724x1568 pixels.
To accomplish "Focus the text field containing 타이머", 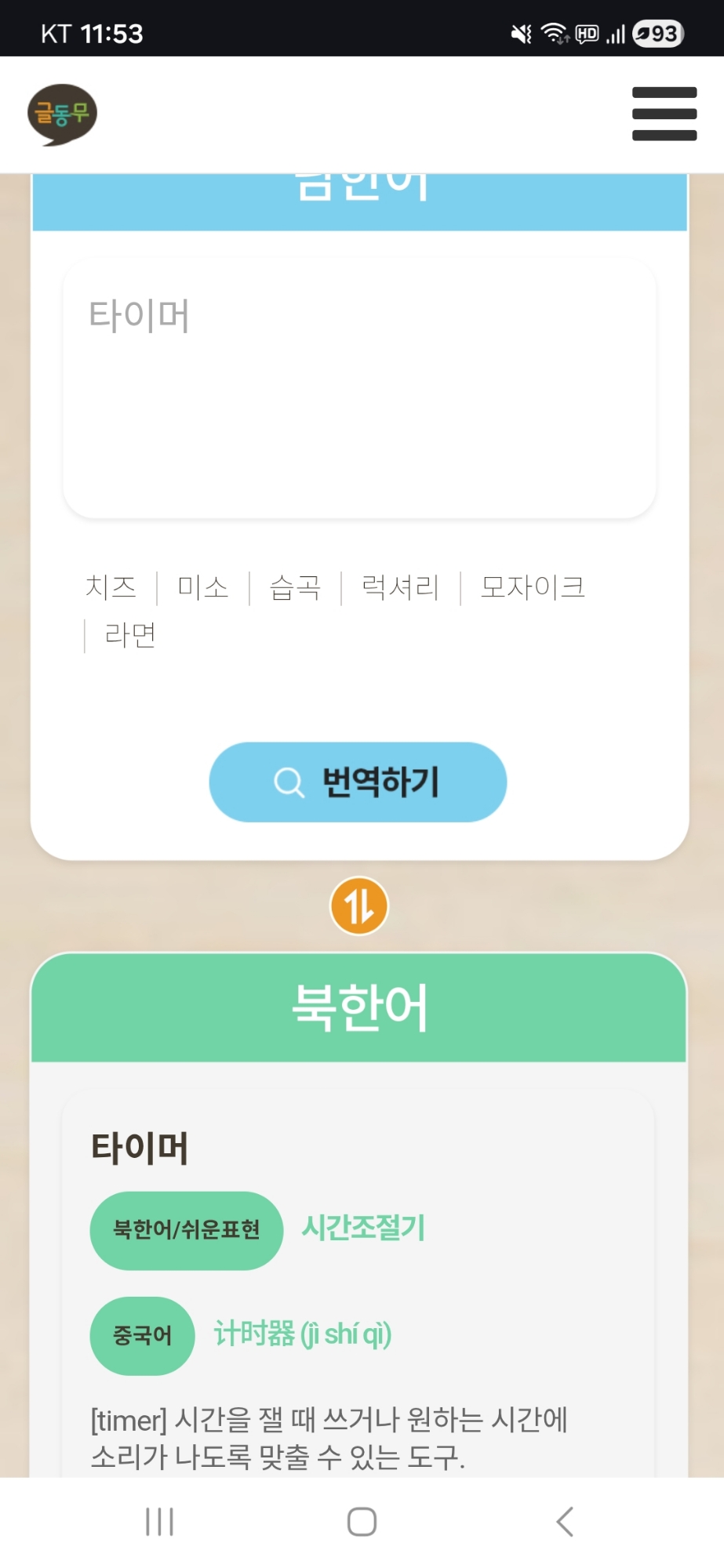I will 358,389.
